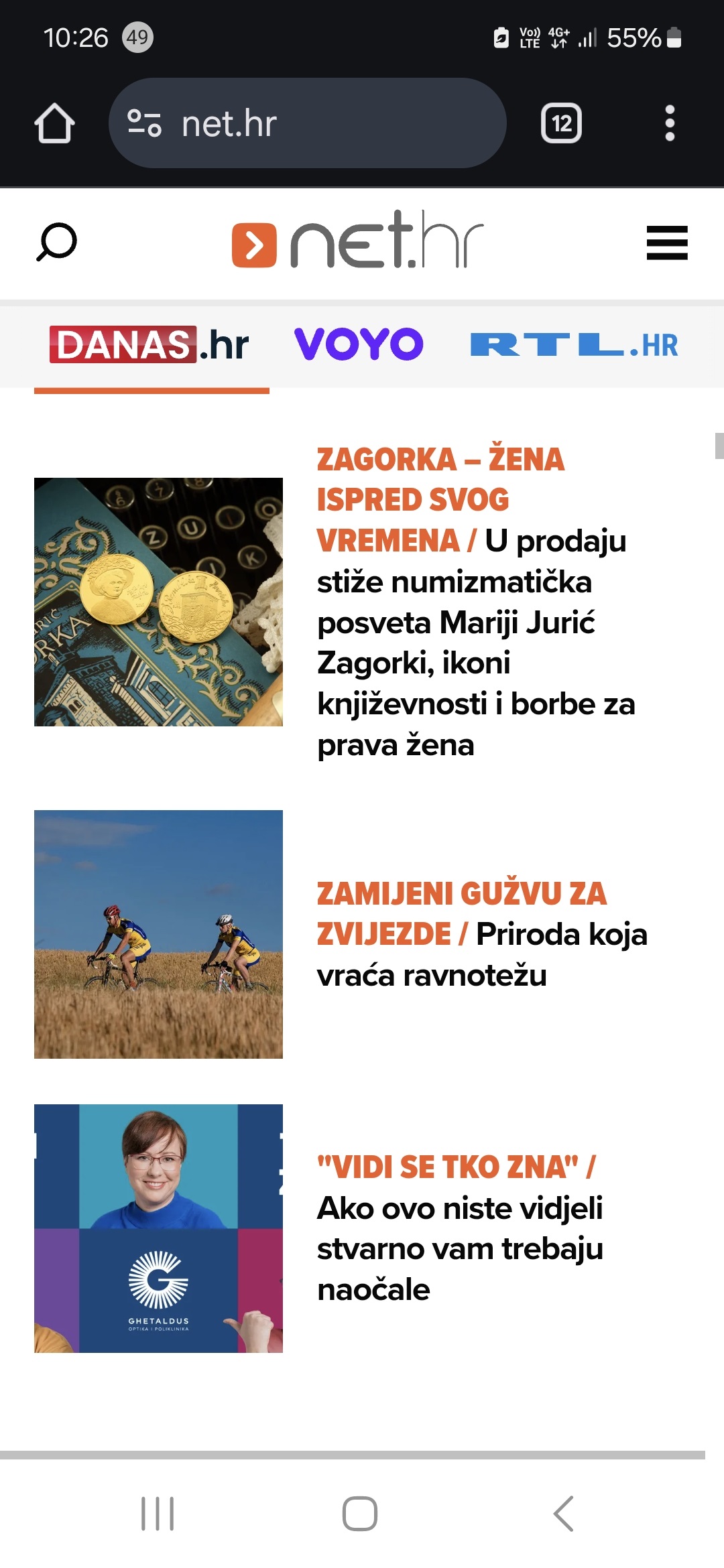This screenshot has height=1568, width=724.
Task: Open the browser overflow menu
Action: tap(669, 123)
